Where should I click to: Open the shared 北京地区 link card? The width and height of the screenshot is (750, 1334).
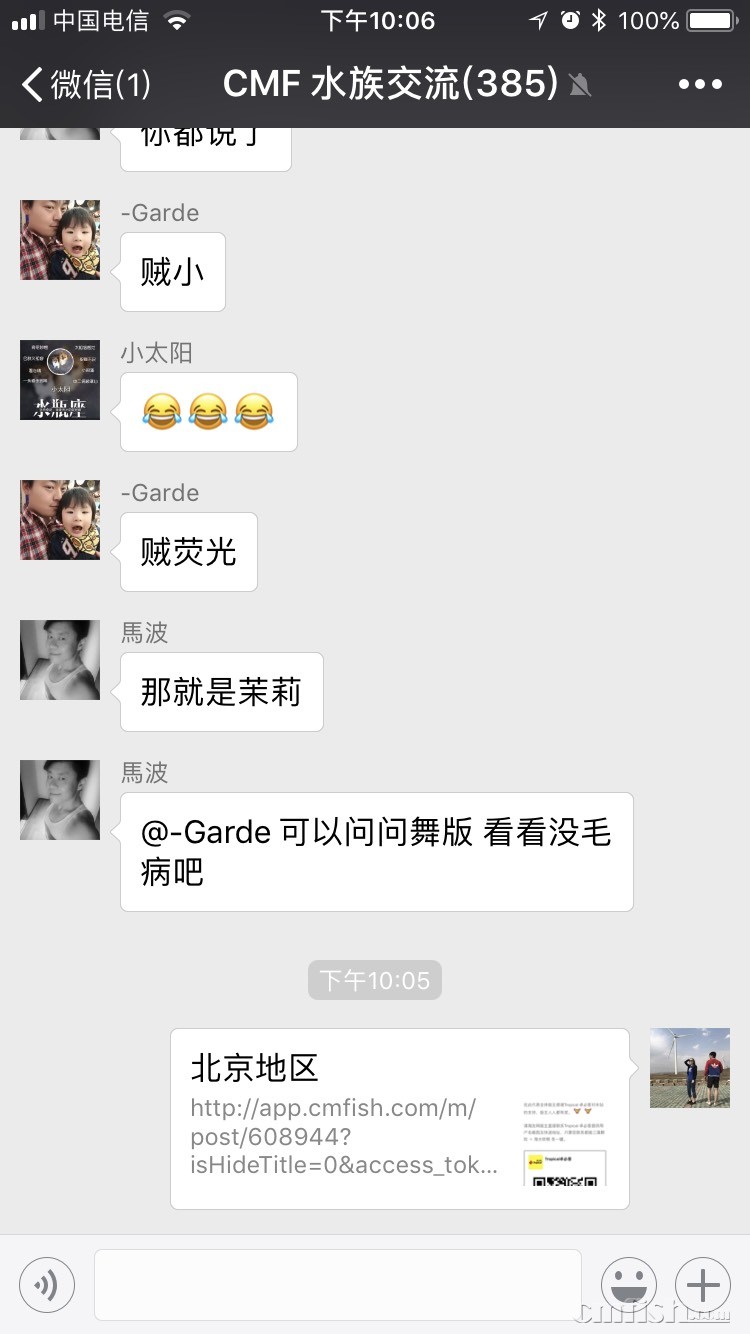point(400,1118)
